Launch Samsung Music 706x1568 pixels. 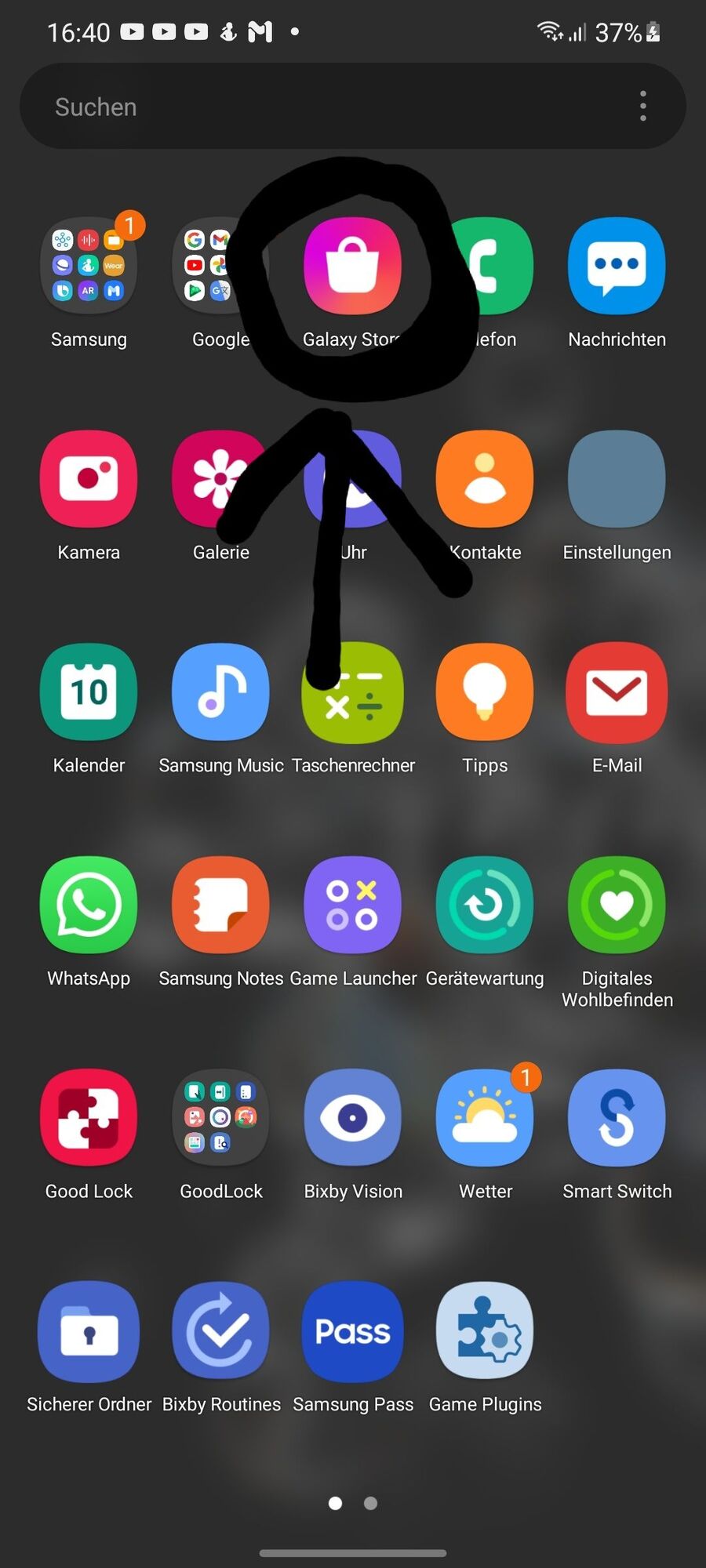[220, 692]
